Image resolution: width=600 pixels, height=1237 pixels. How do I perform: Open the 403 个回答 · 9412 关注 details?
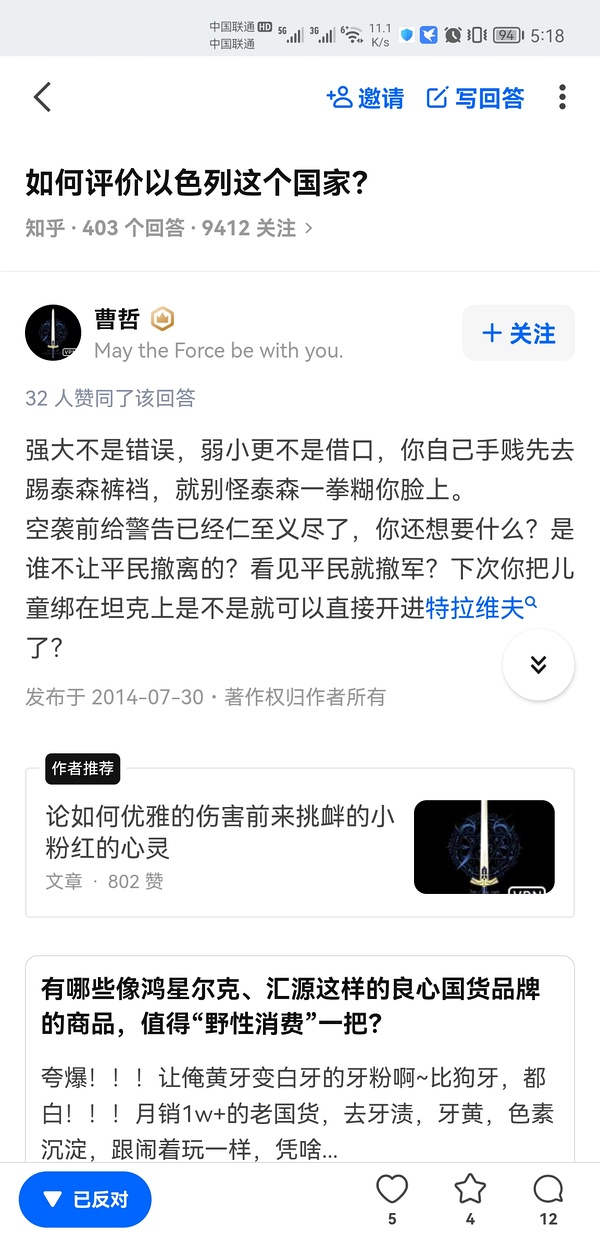(169, 228)
